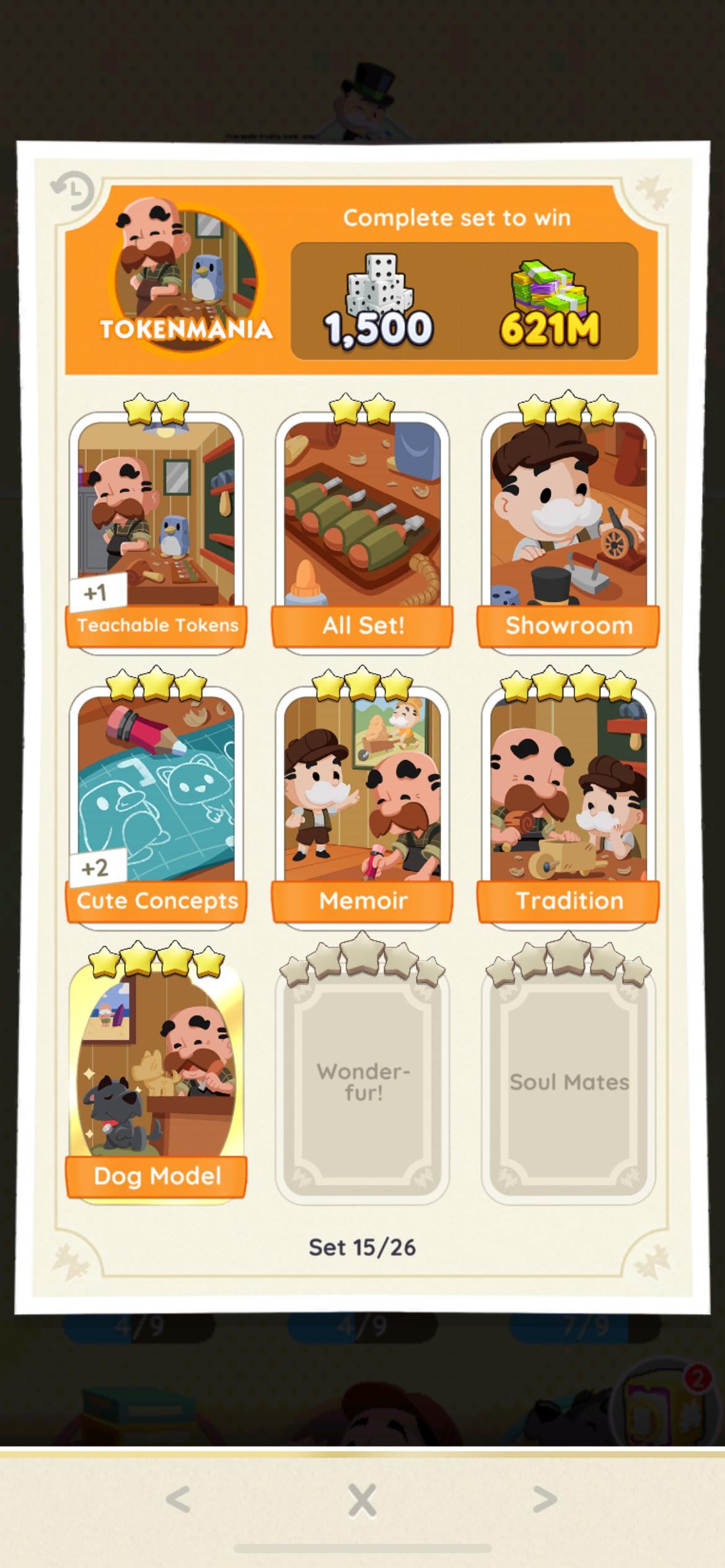Close the Tokenmania album view
The width and height of the screenshot is (725, 1568).
coord(362,1500)
